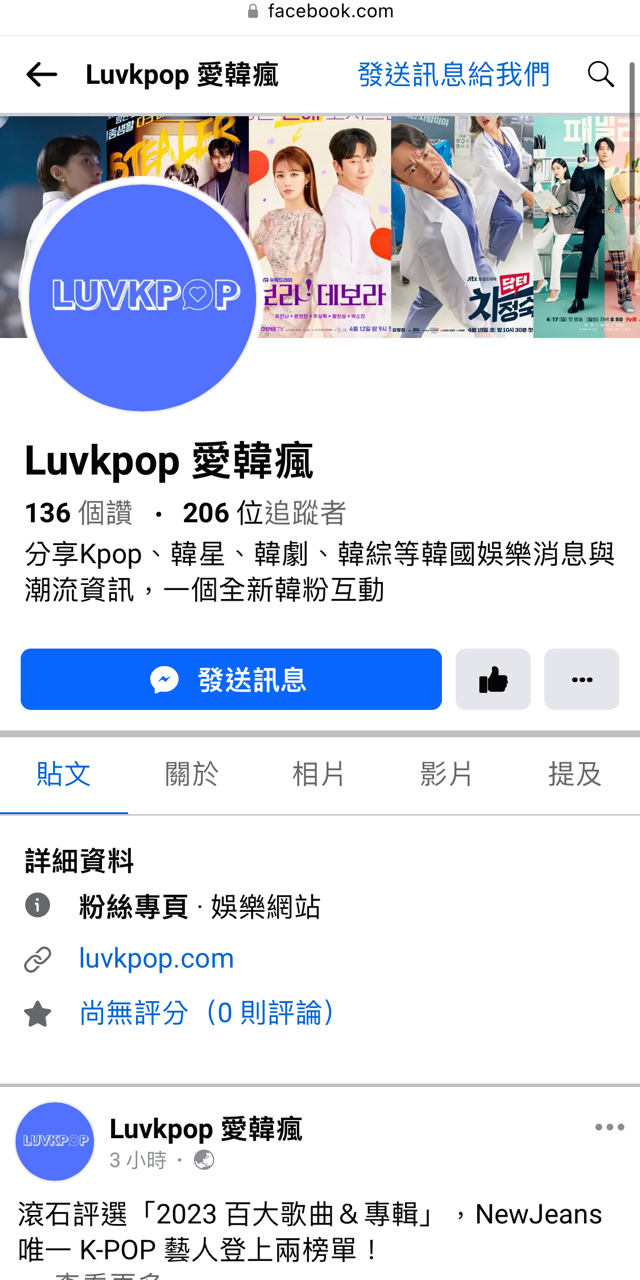
Task: Open search with the magnifier icon
Action: [x=600, y=74]
